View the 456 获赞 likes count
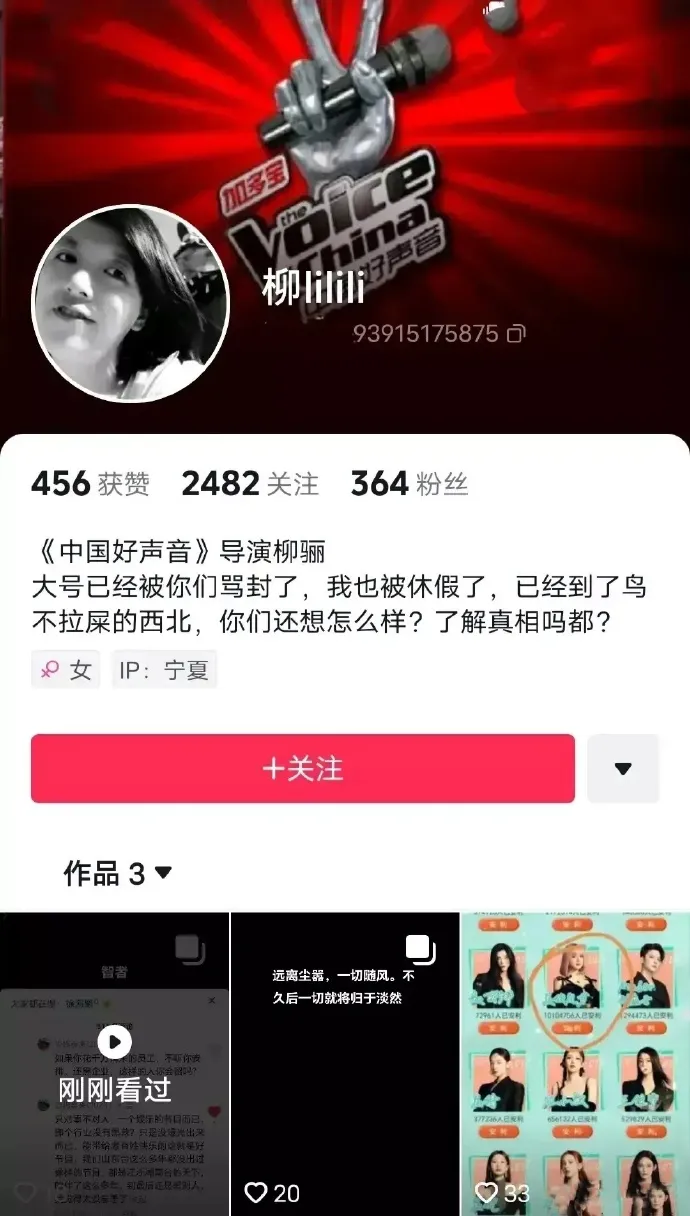This screenshot has height=1216, width=690. [x=90, y=484]
